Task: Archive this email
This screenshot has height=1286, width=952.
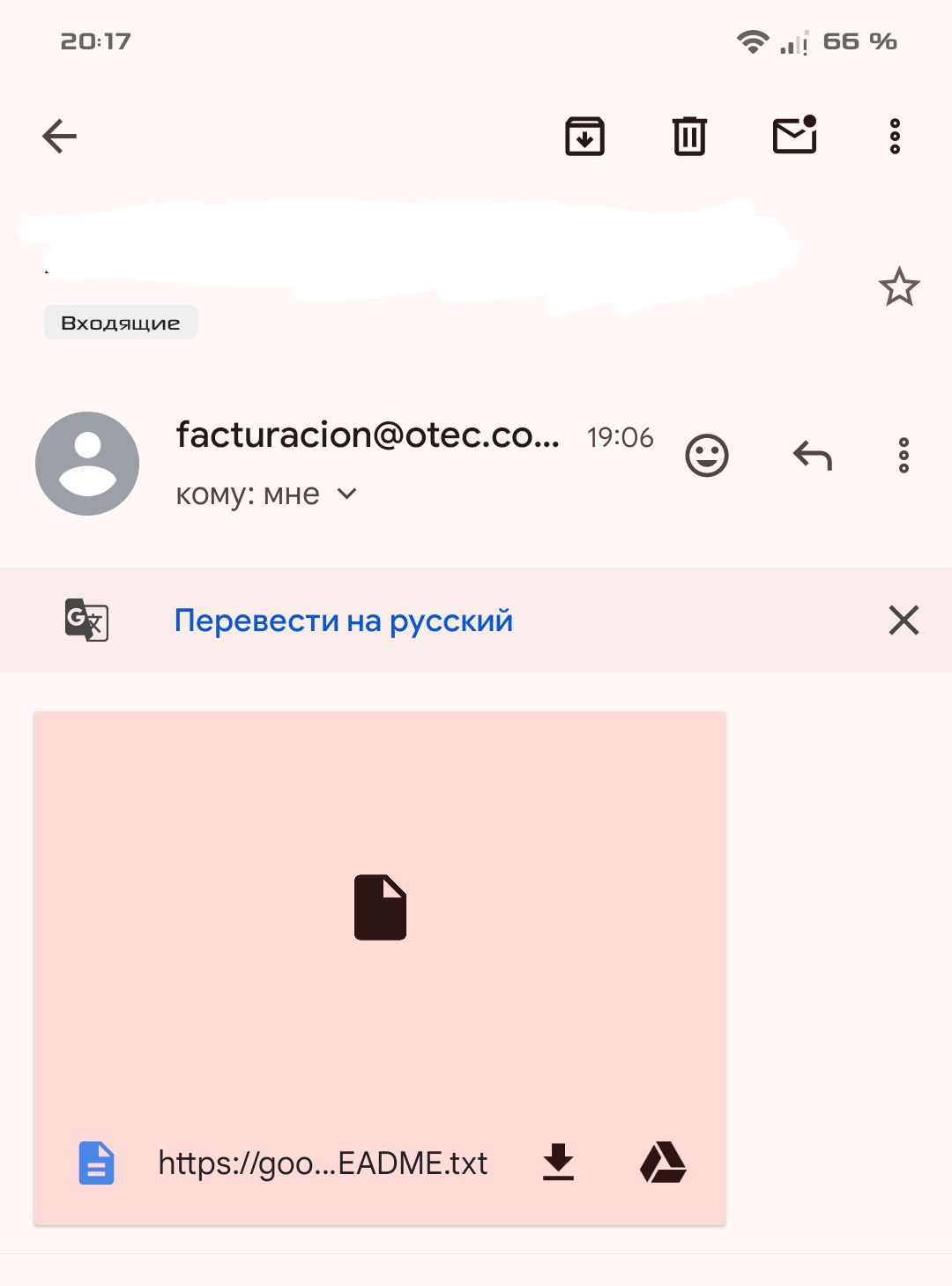Action: click(x=584, y=137)
